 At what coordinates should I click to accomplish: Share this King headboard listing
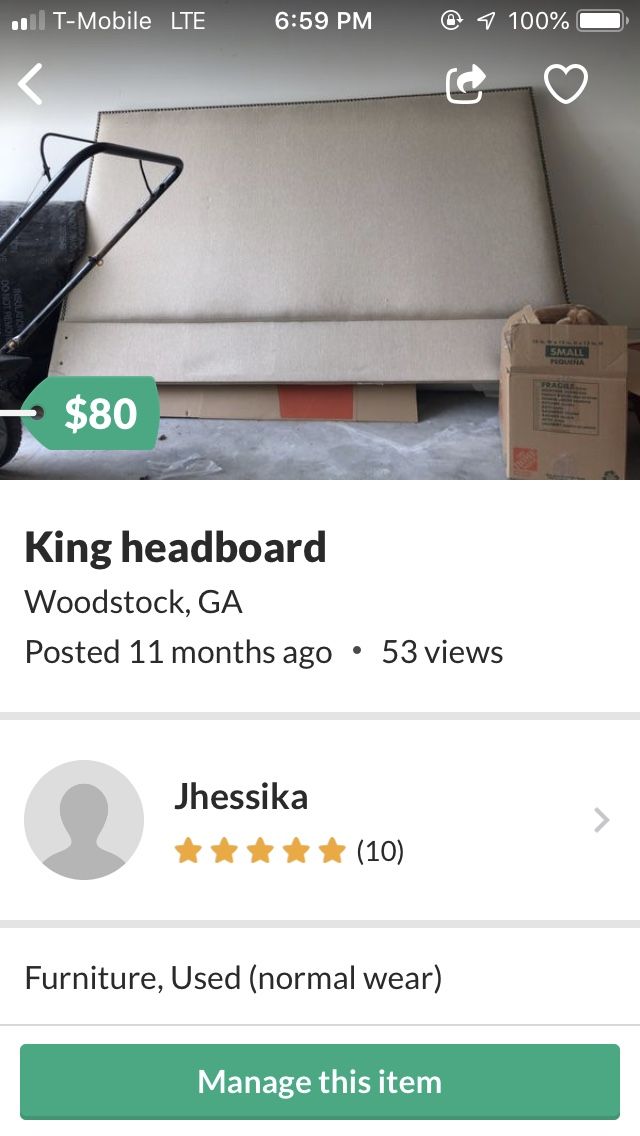coord(465,84)
